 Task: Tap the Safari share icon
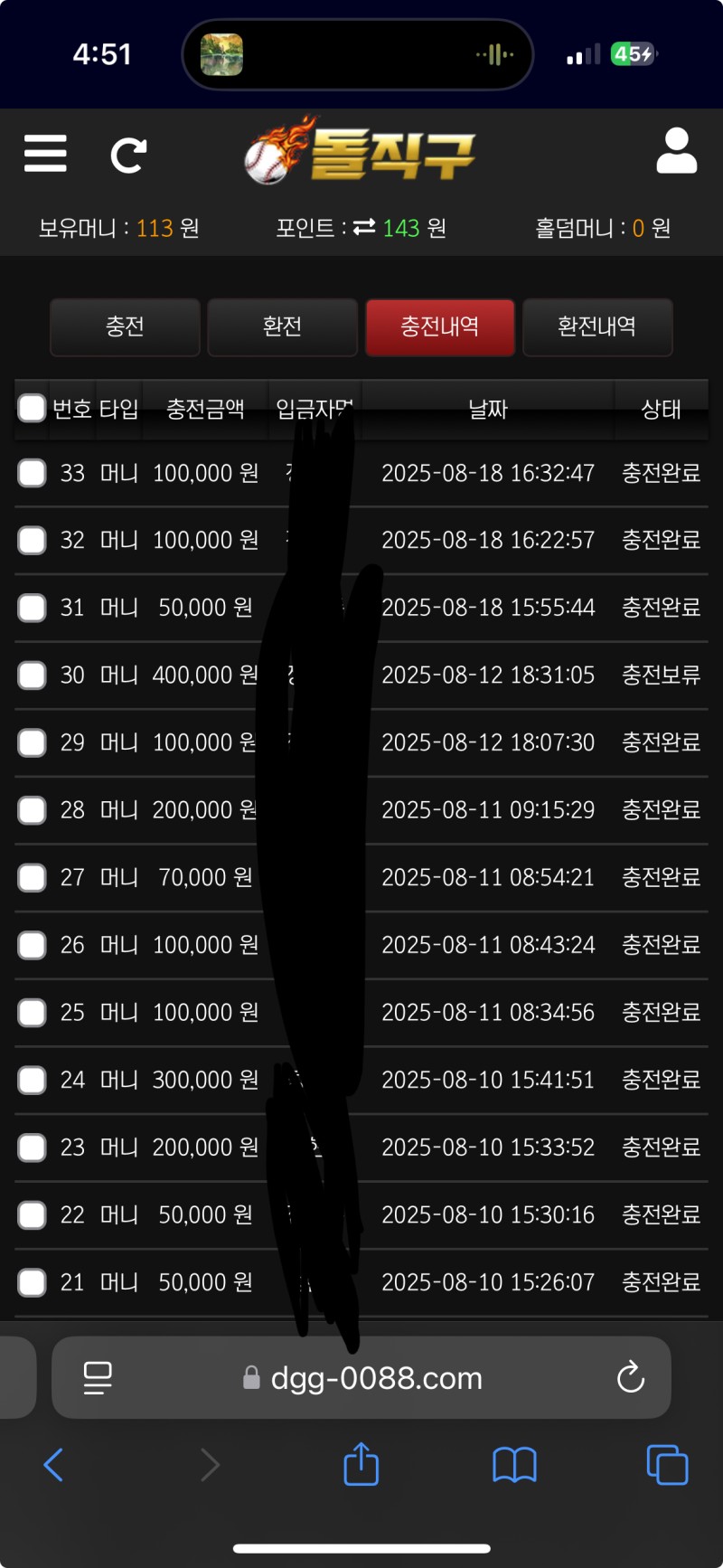[x=361, y=1466]
